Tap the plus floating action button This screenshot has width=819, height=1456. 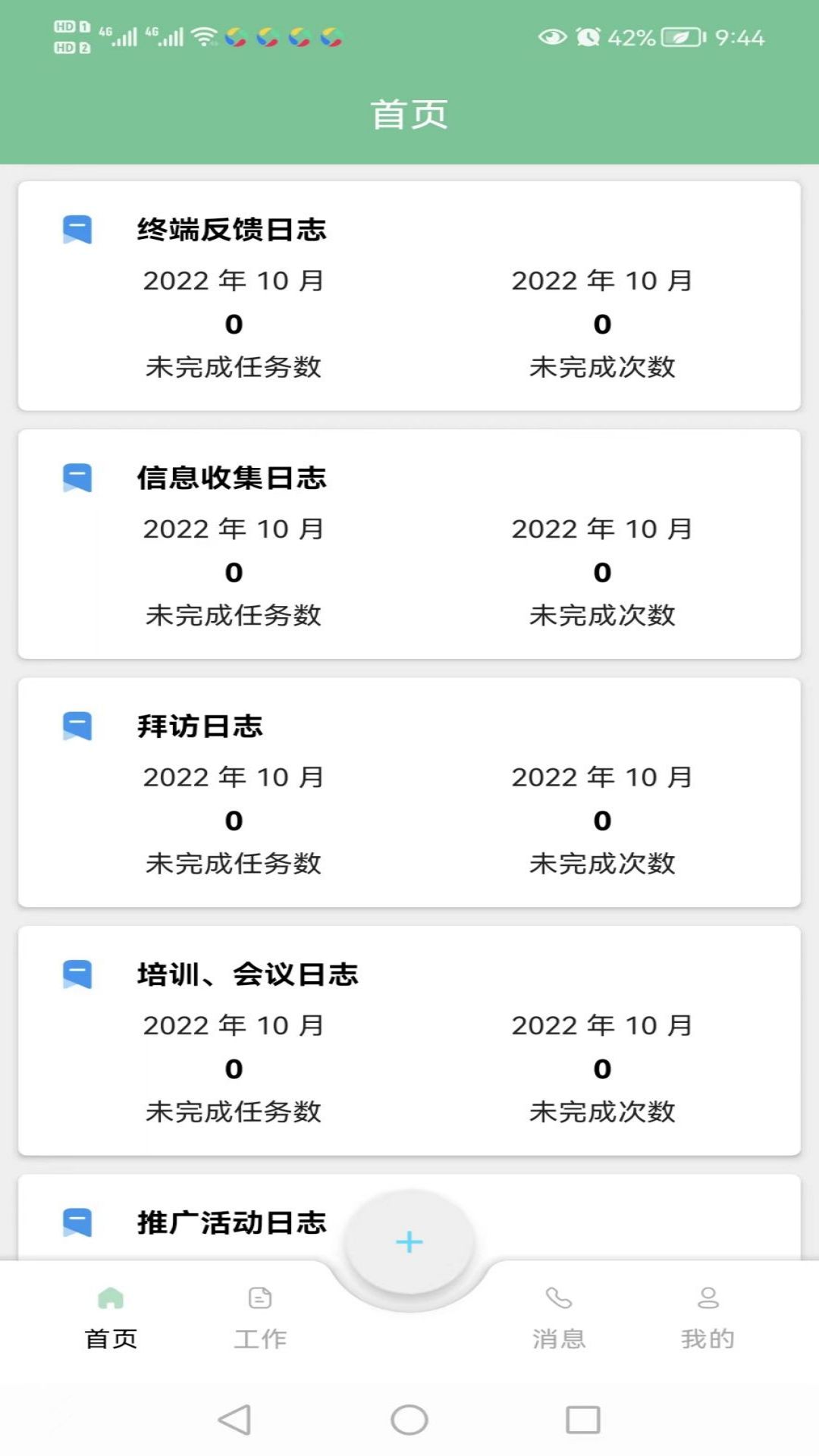tap(409, 1242)
